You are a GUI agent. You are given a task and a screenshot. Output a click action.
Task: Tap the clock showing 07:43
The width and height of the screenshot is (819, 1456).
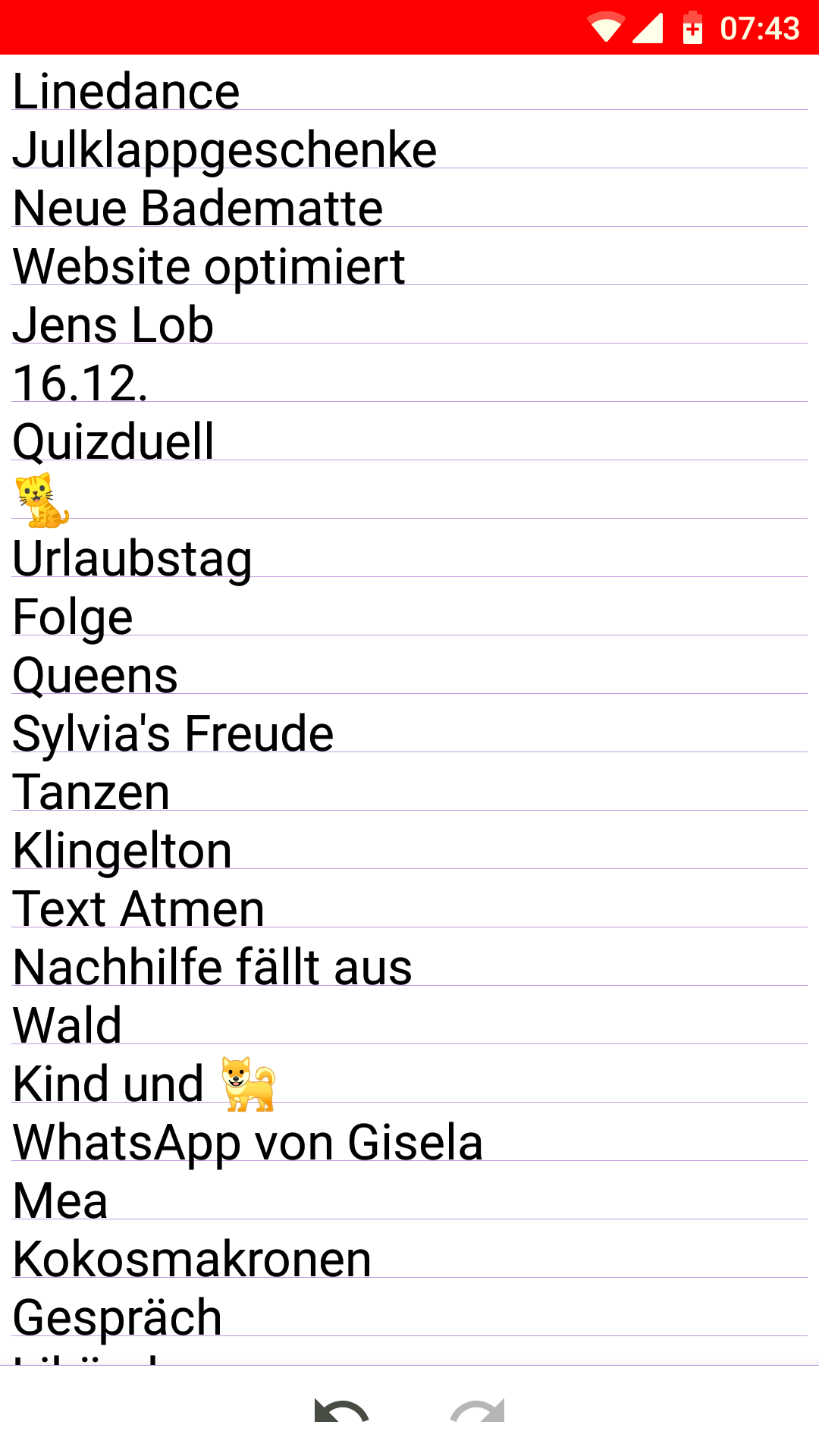coord(761,27)
